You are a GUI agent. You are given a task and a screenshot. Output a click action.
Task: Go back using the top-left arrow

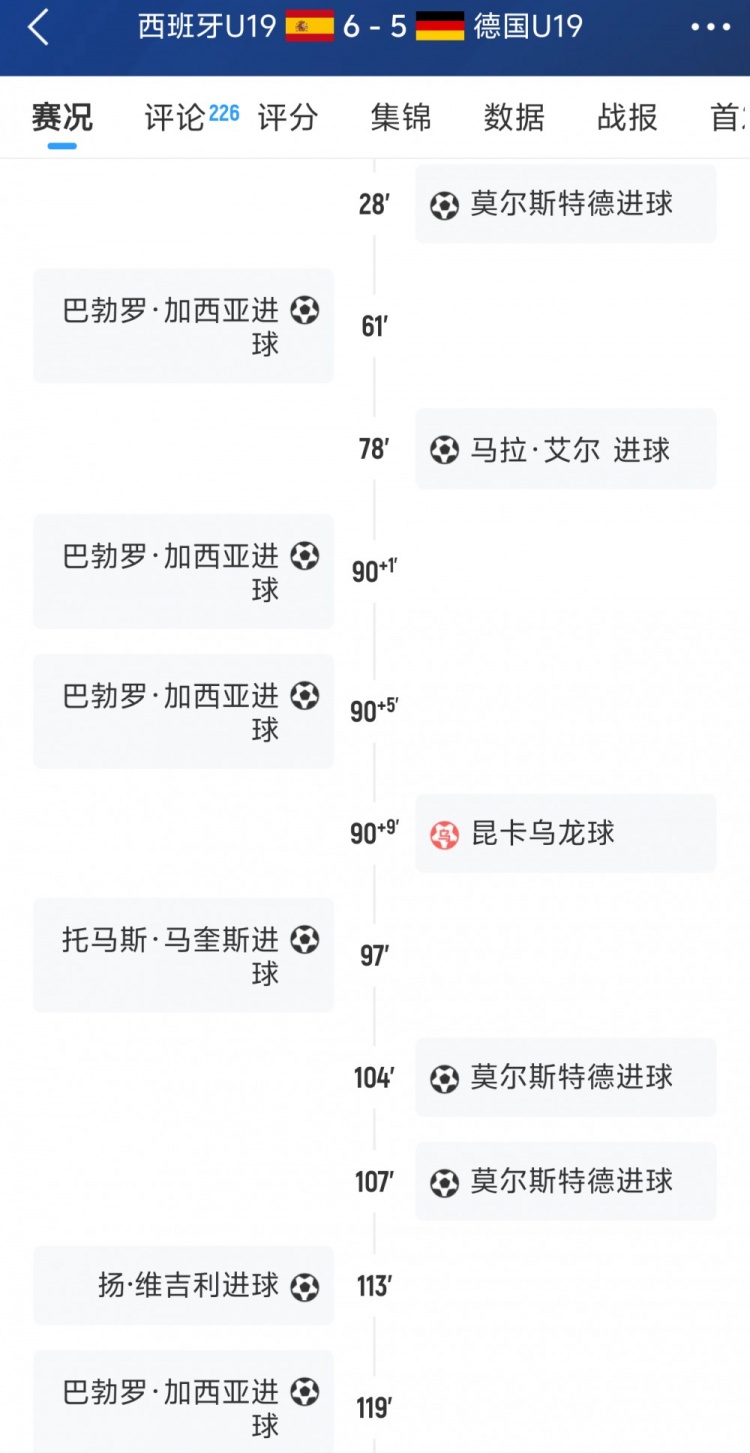[38, 27]
